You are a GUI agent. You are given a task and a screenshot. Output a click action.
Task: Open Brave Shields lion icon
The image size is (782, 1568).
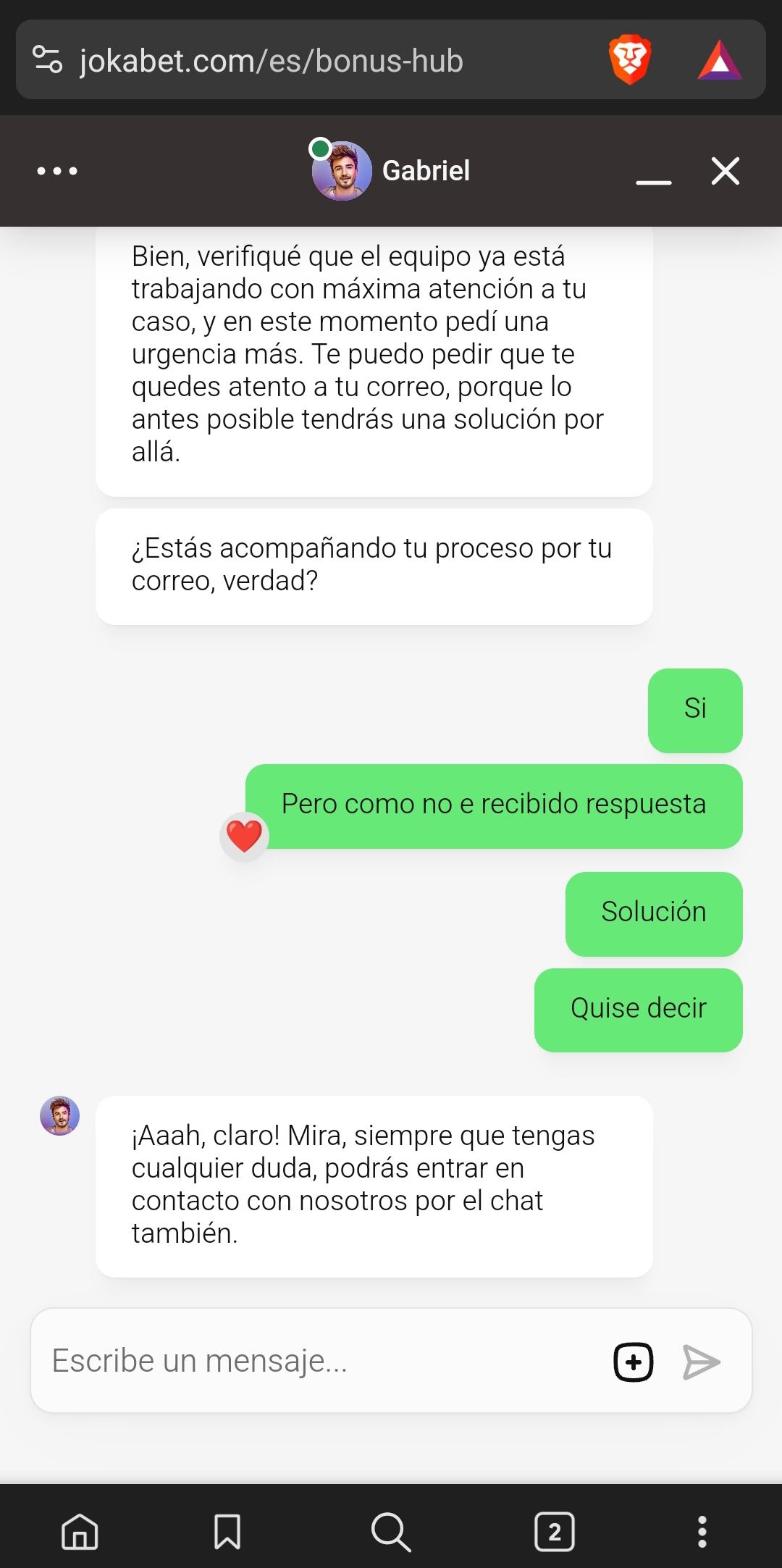630,61
